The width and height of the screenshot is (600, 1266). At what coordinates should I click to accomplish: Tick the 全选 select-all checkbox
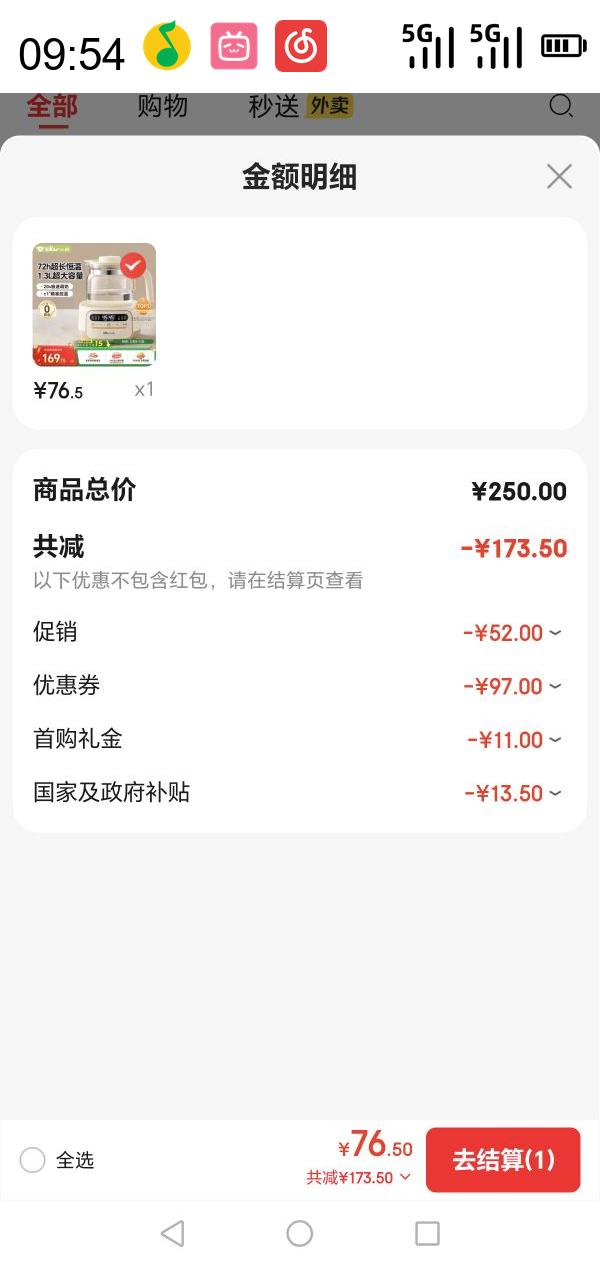33,1160
